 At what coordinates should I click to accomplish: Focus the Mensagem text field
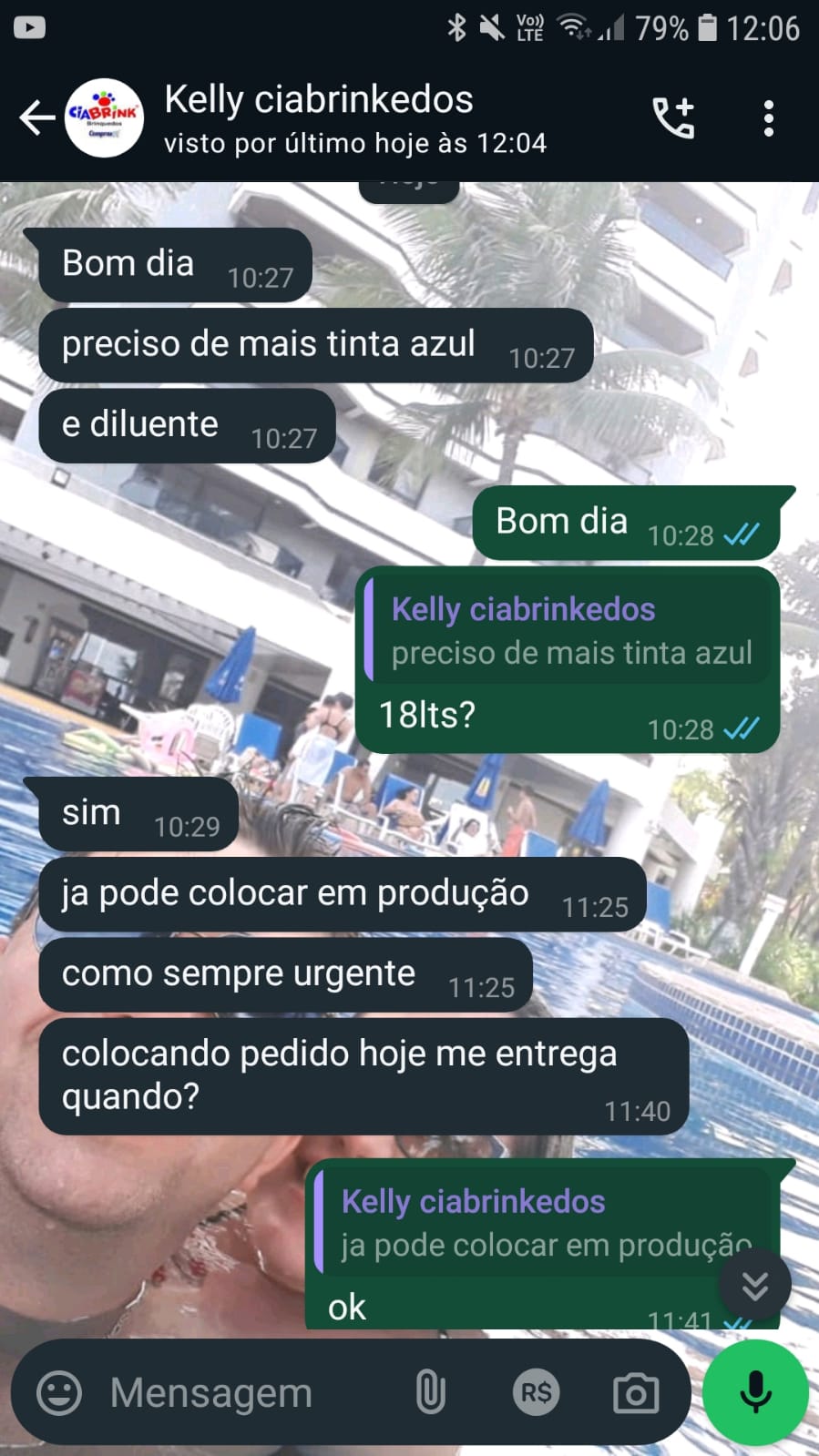246,1393
